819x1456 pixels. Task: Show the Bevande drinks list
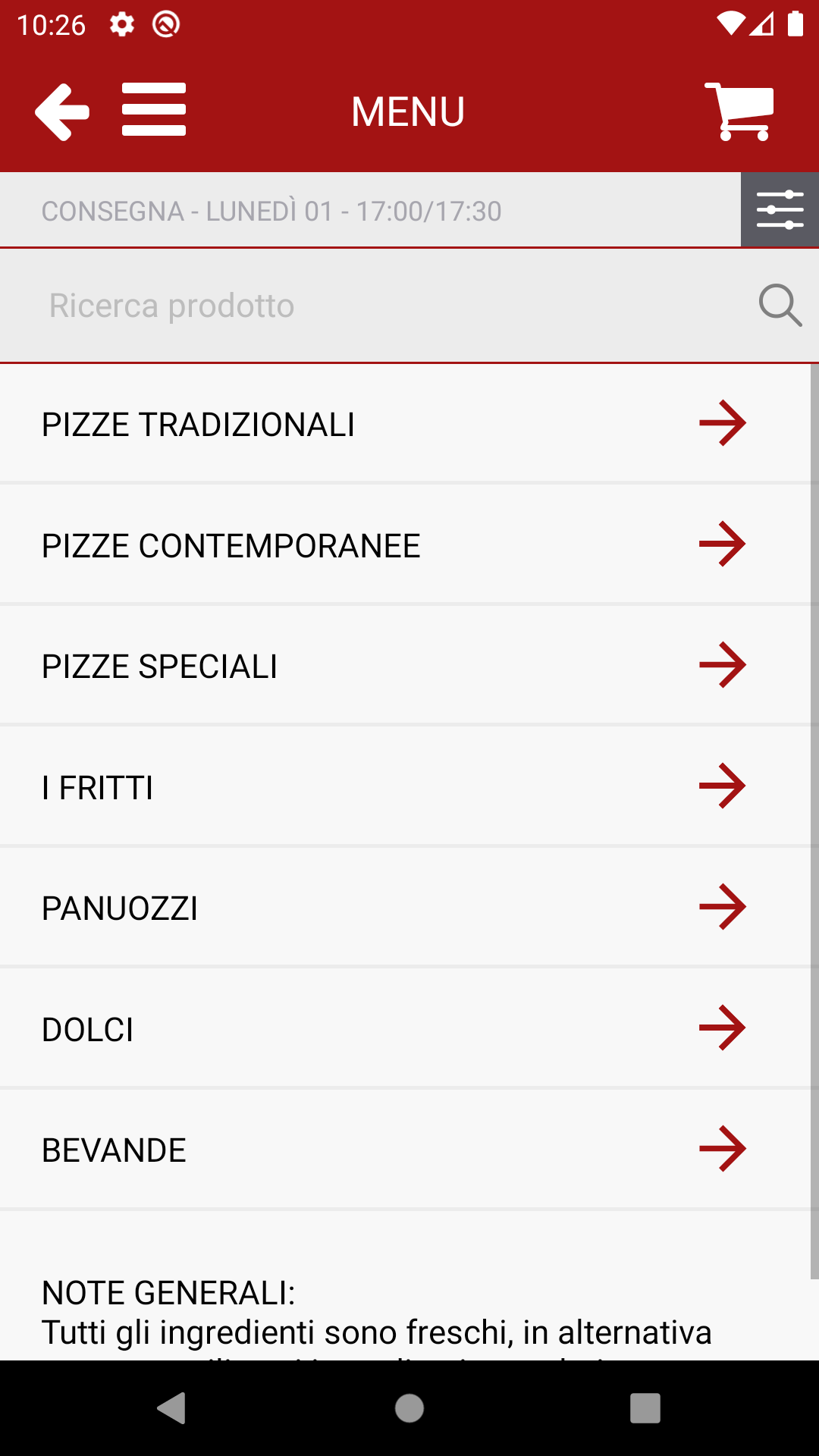[394, 1150]
